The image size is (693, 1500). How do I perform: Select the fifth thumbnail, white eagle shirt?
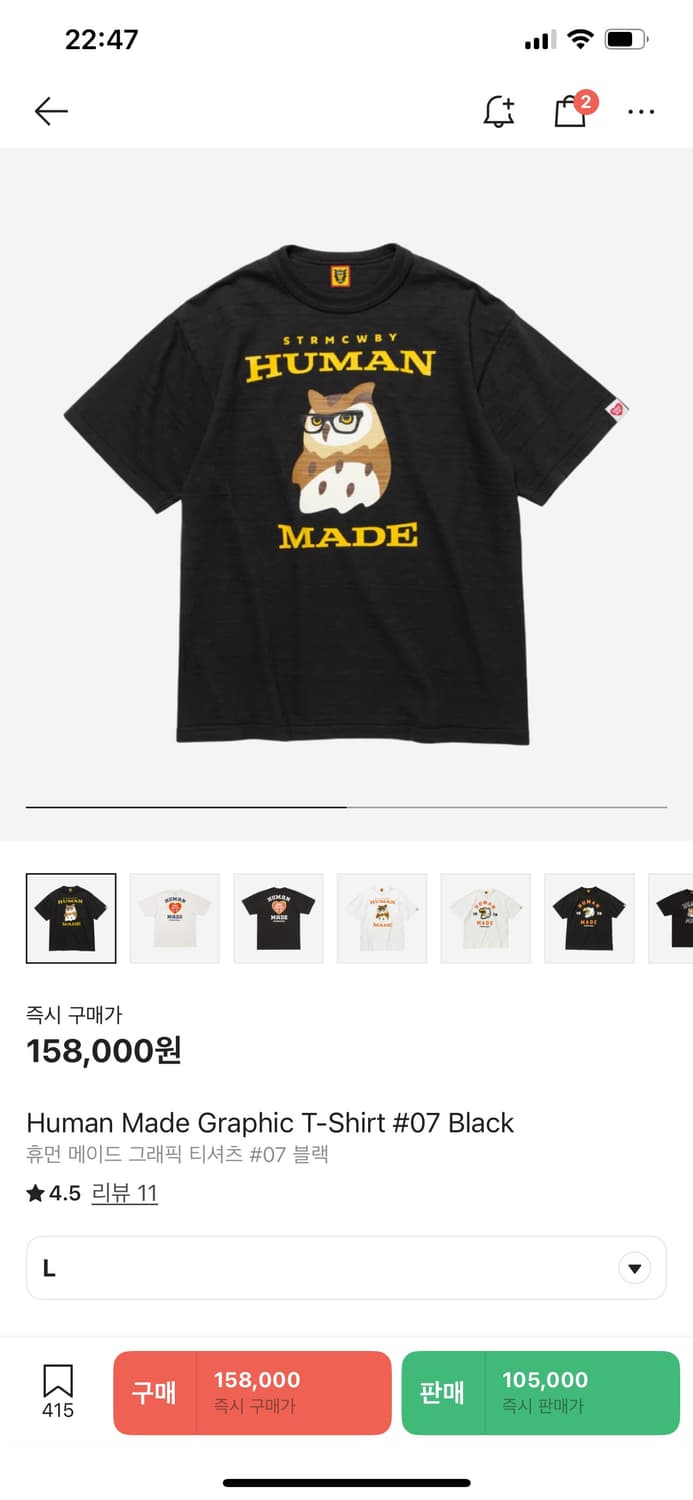coord(485,918)
